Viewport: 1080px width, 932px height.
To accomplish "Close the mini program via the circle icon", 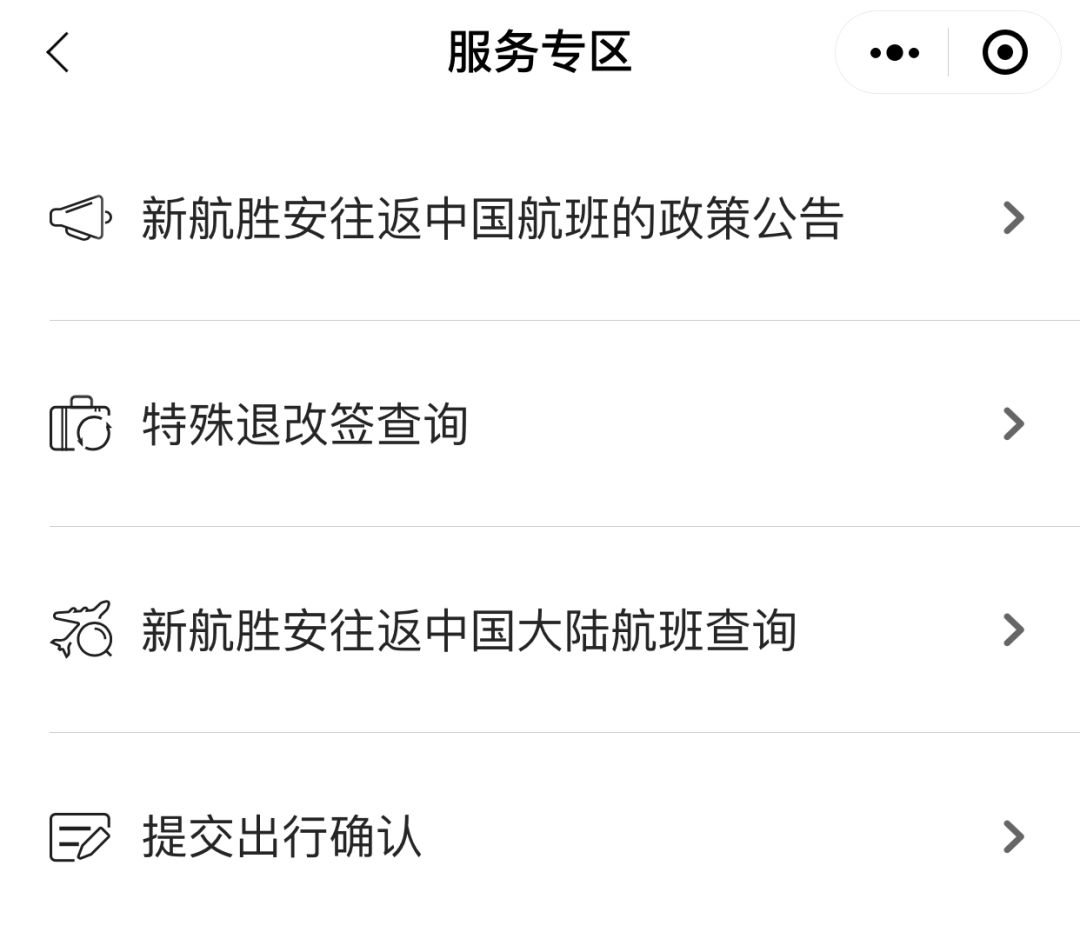I will coord(1004,53).
